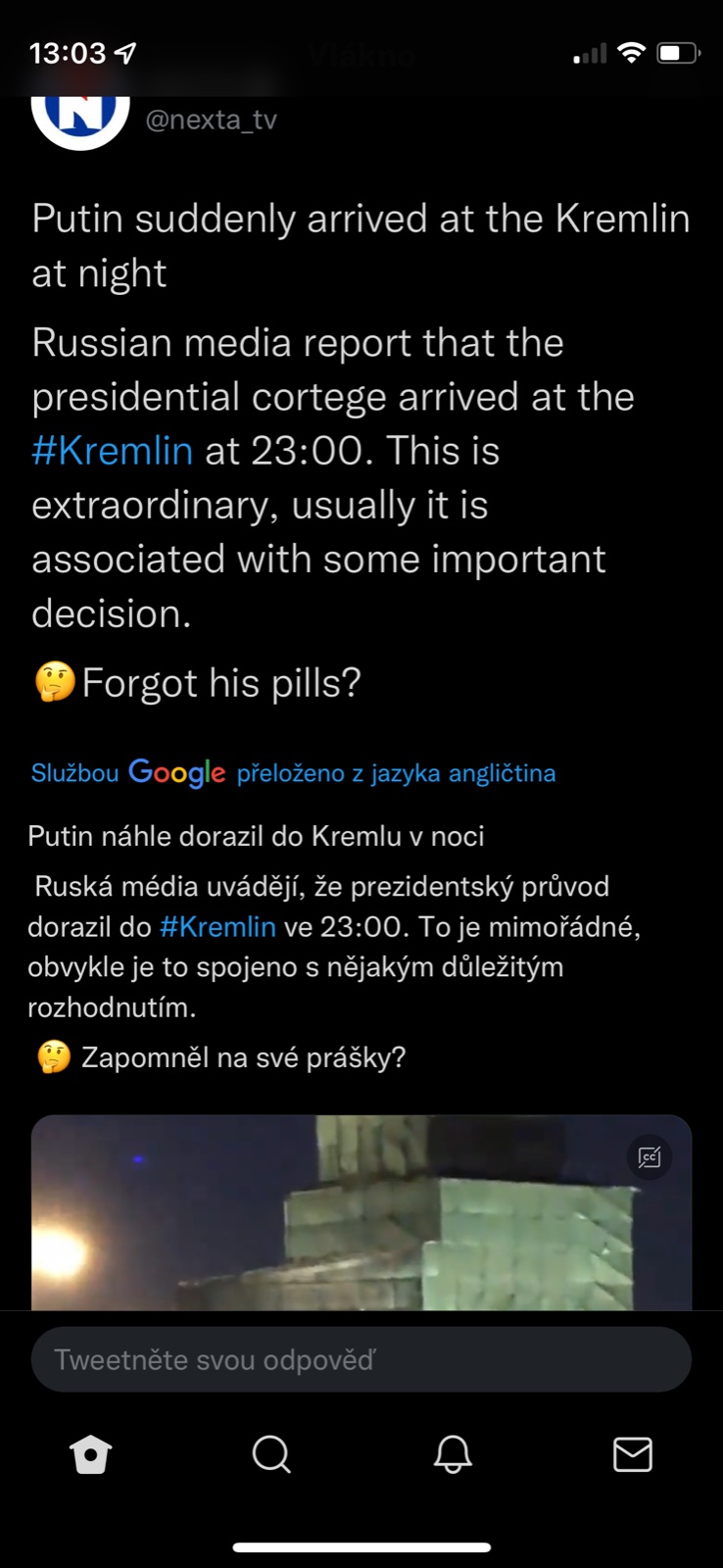Play the attached Kremlin video

(361, 1215)
